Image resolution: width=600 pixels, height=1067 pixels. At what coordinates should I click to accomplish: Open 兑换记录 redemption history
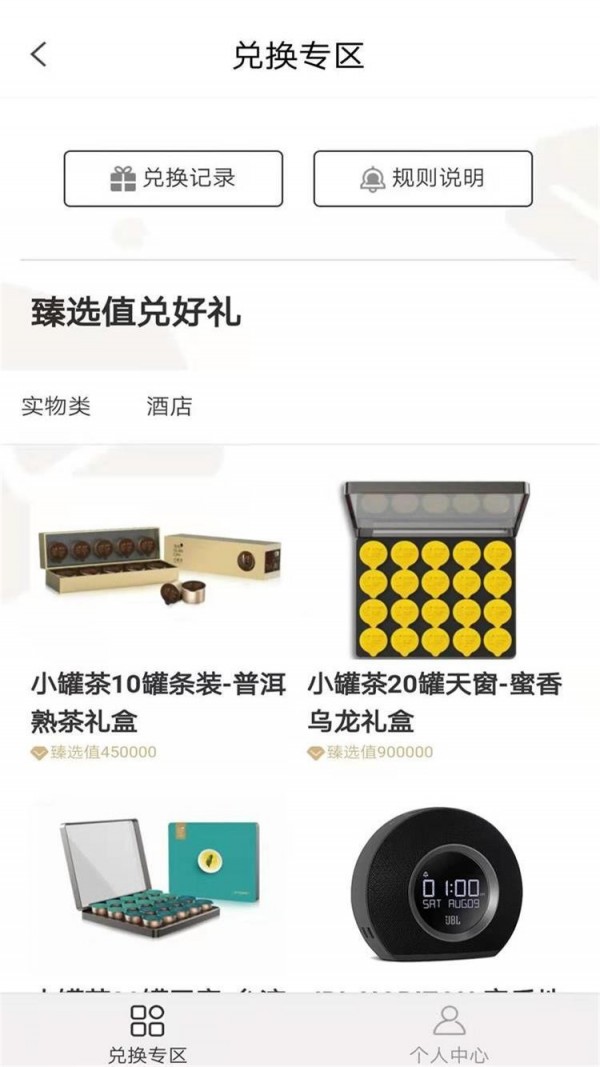coord(173,179)
